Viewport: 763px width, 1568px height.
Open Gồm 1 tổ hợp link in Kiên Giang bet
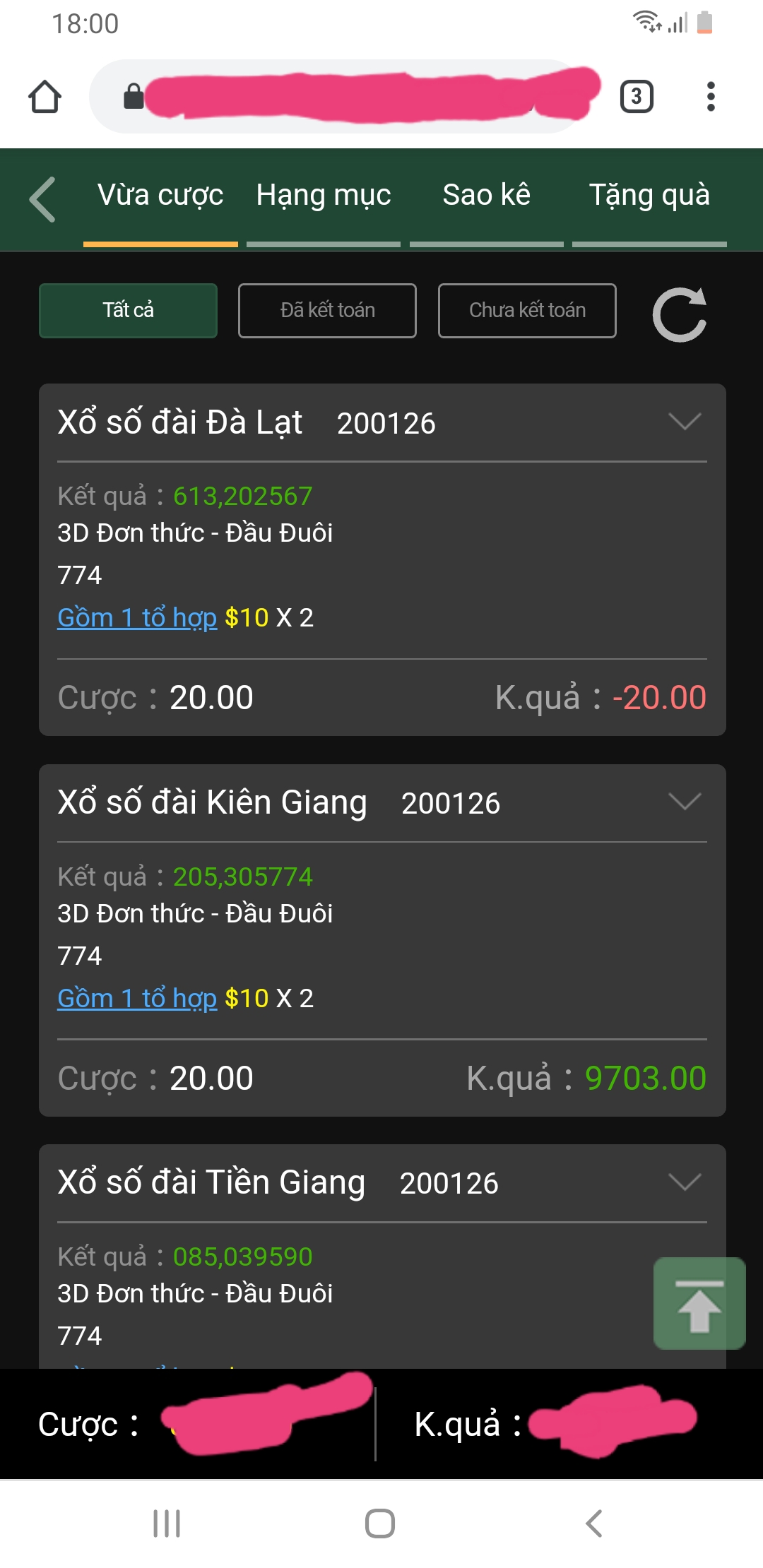137,999
